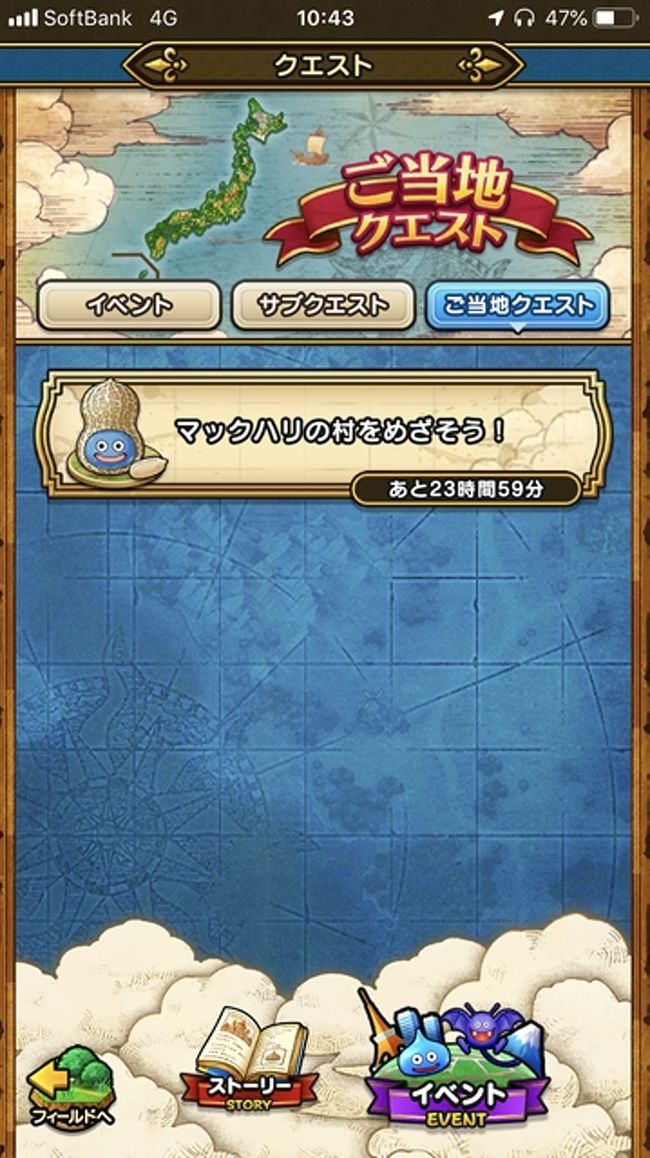The height and width of the screenshot is (1158, 650).
Task: Switch to the サブクエスト tab
Action: (323, 306)
